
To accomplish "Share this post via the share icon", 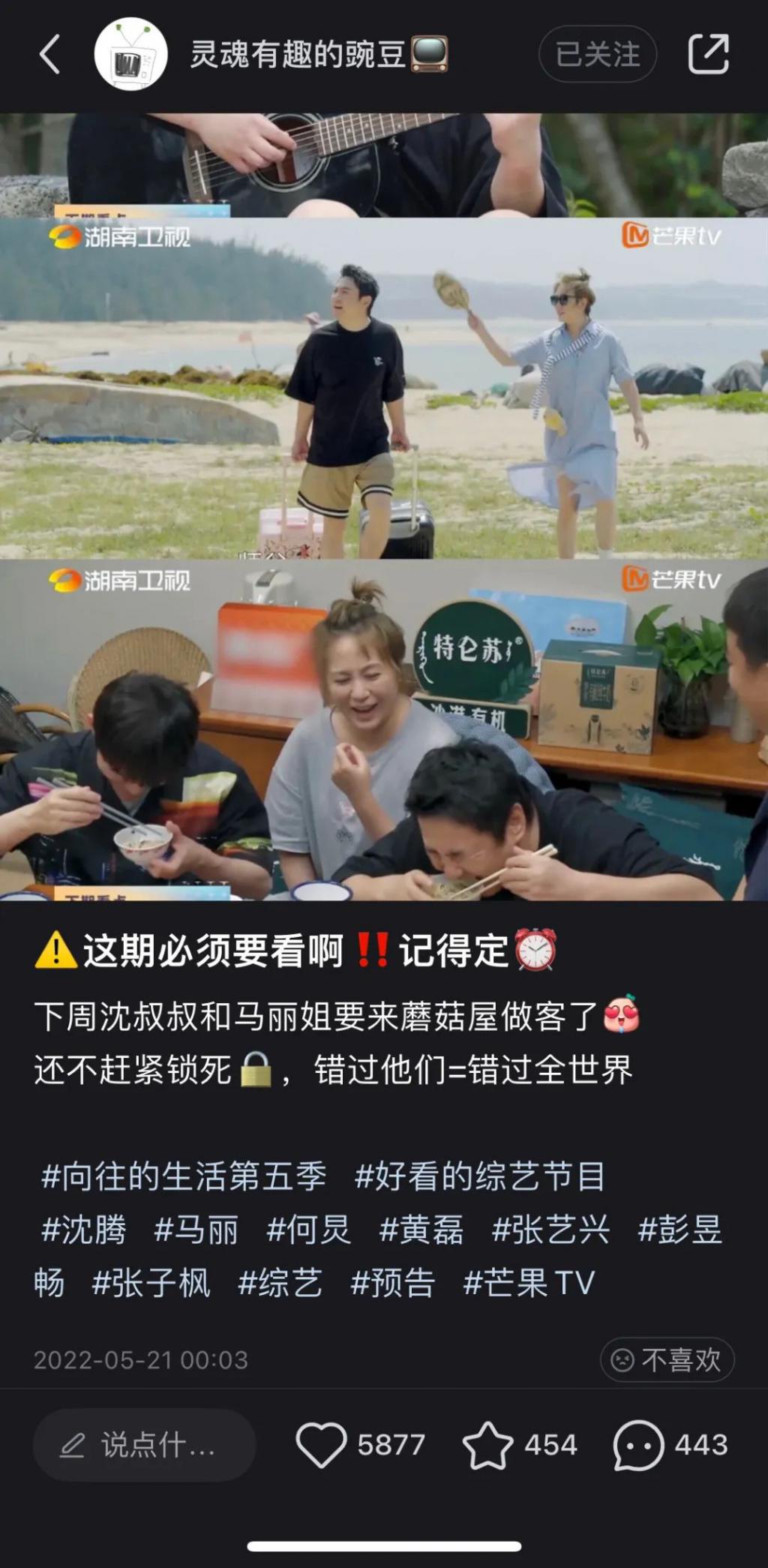I will pyautogui.click(x=708, y=55).
